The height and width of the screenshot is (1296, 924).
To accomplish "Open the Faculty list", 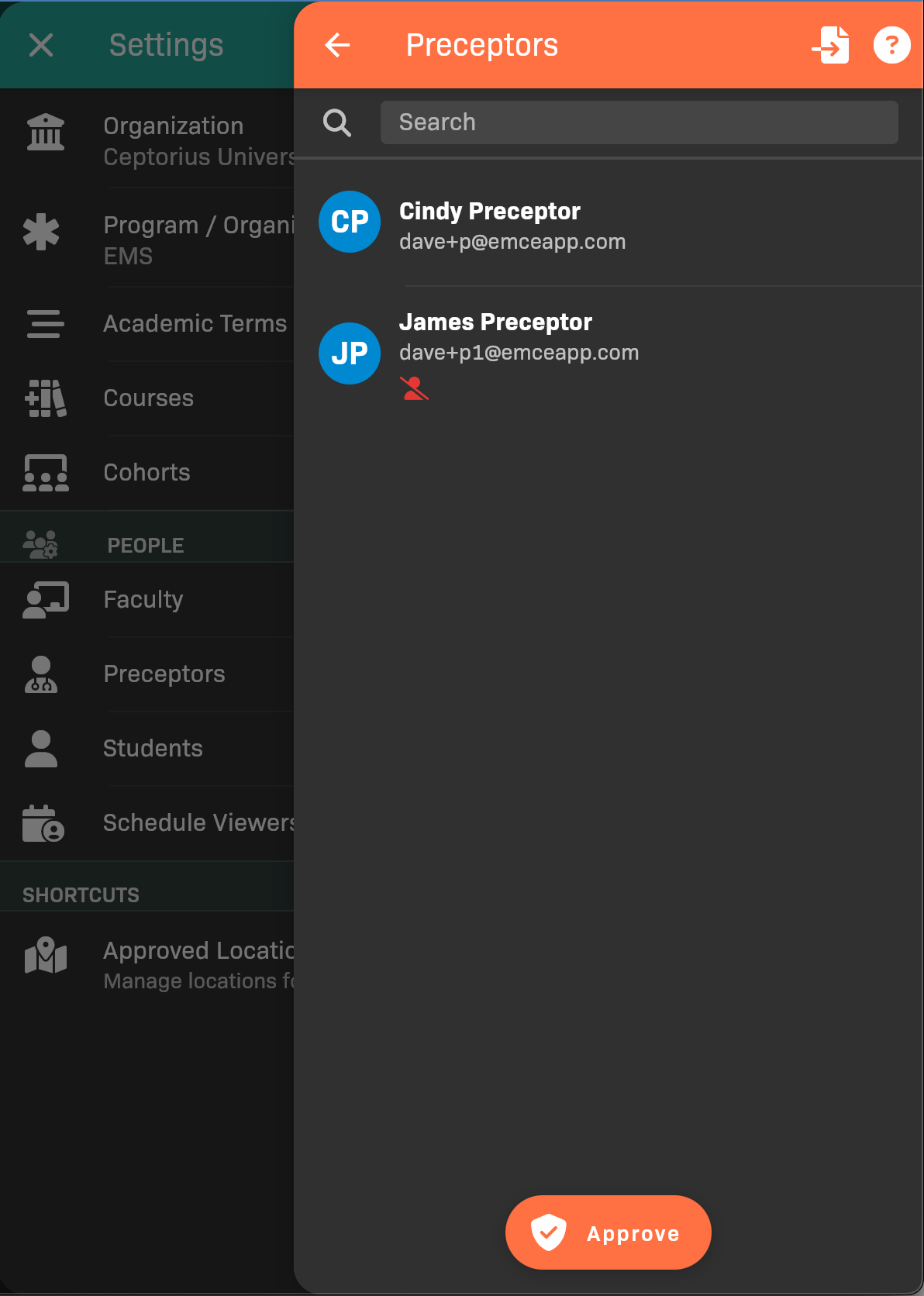I will (x=143, y=599).
